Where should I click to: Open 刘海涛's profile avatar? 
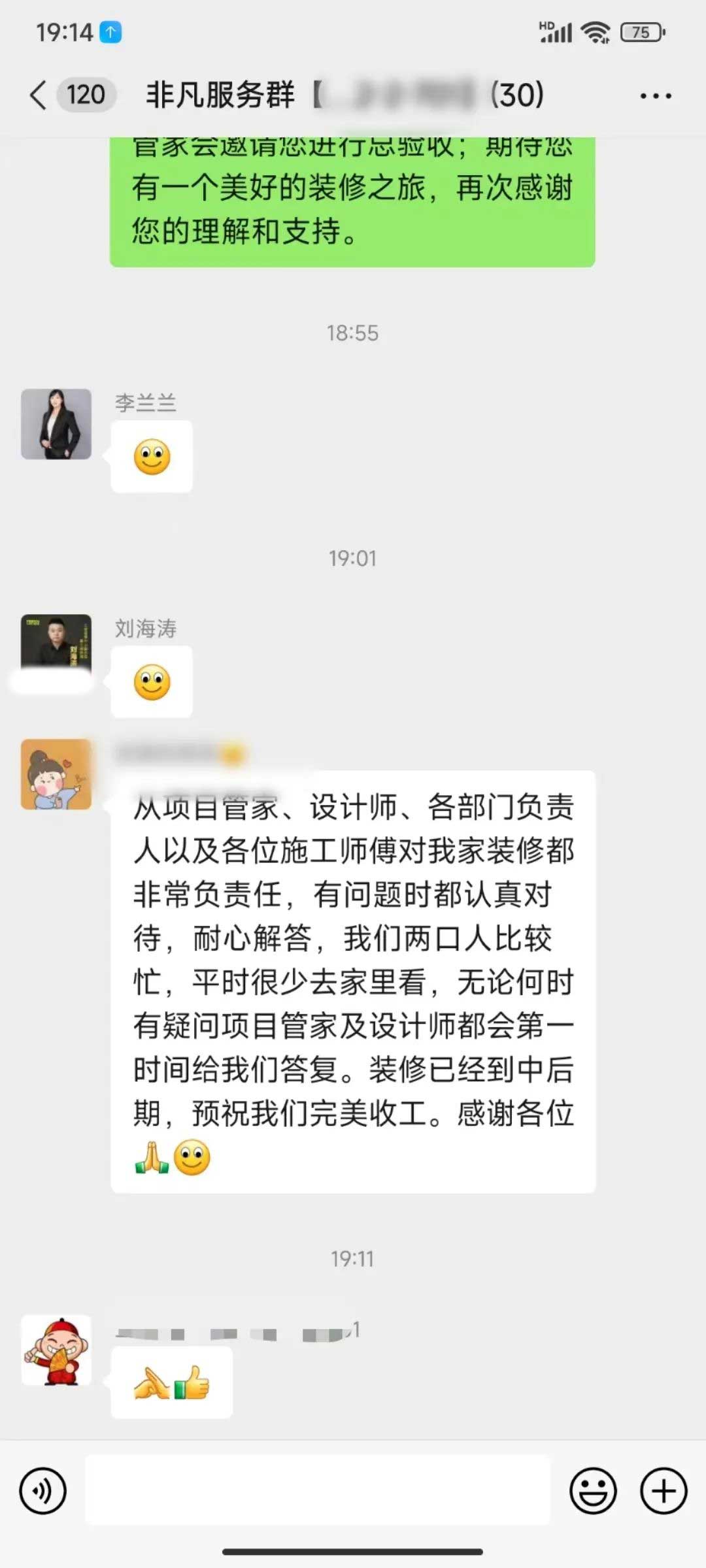(x=56, y=644)
